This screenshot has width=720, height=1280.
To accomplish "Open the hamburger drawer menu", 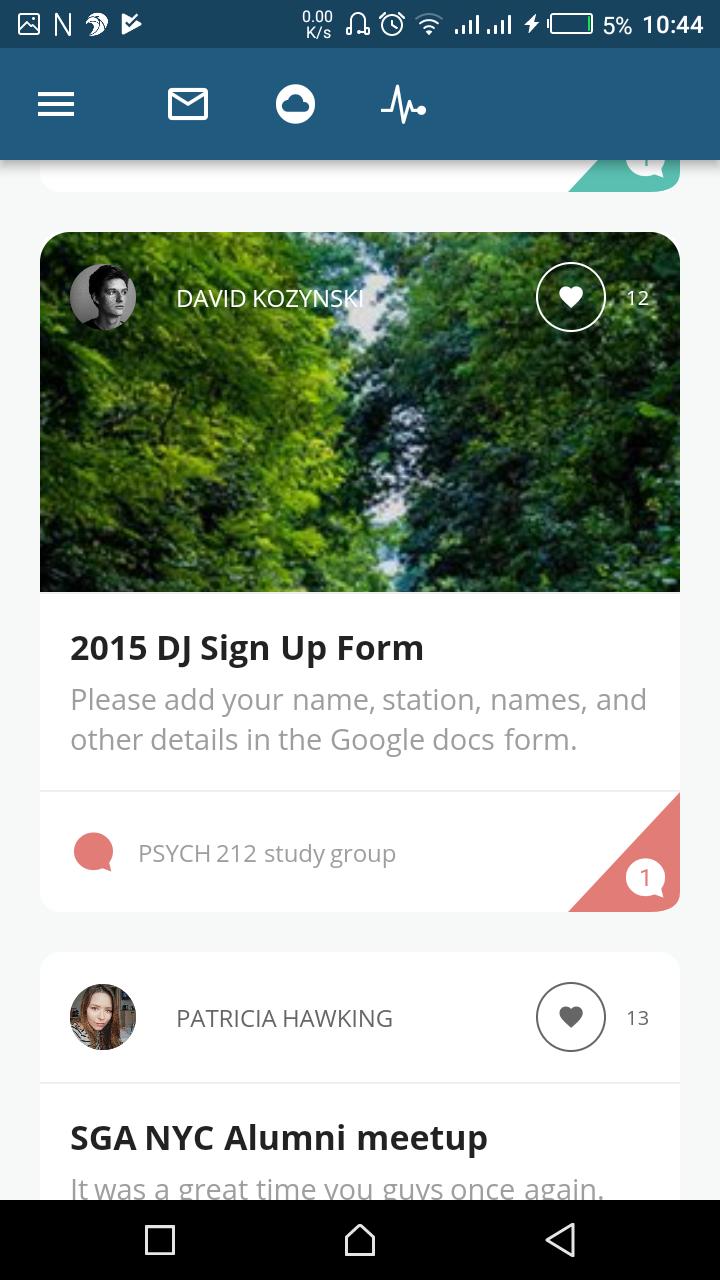I will tap(56, 104).
